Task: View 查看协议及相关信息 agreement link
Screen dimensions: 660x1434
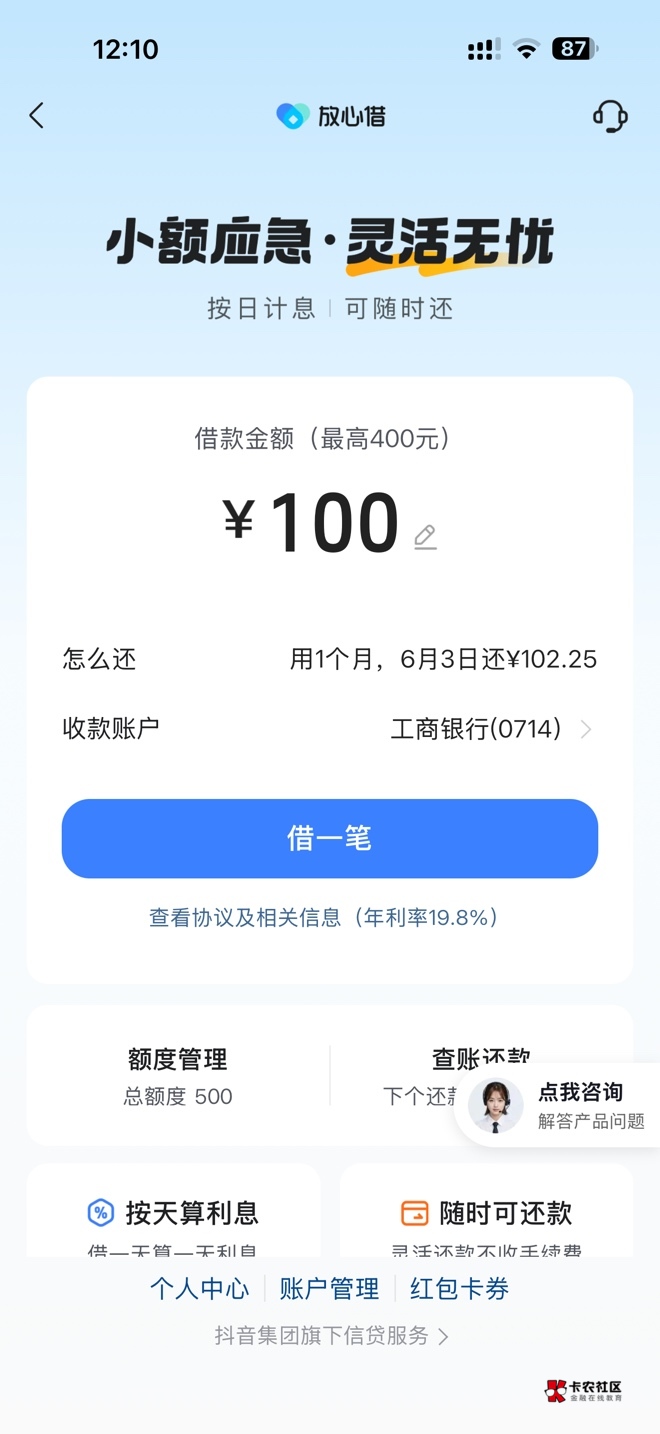Action: tap(324, 917)
